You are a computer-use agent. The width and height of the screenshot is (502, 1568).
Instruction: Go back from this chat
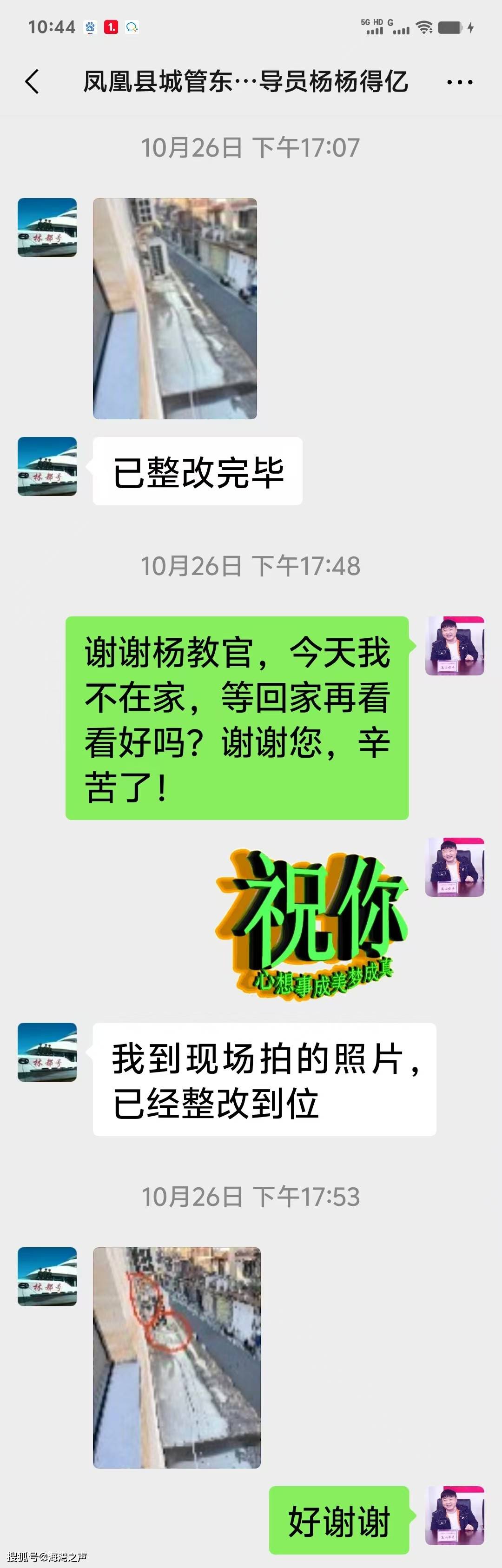(x=32, y=81)
